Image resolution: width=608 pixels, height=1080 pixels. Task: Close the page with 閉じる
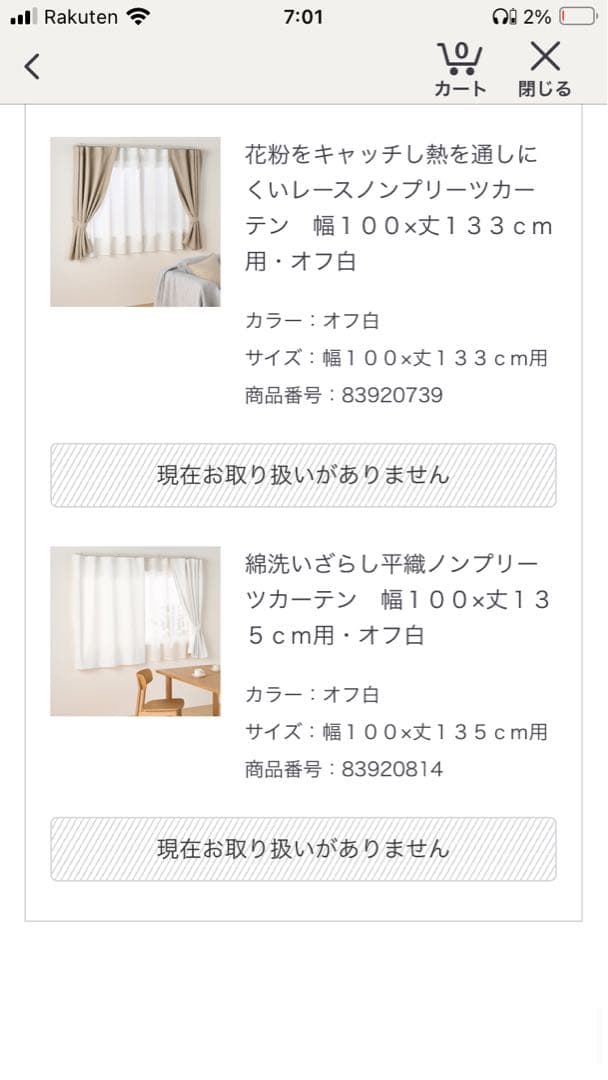[544, 68]
